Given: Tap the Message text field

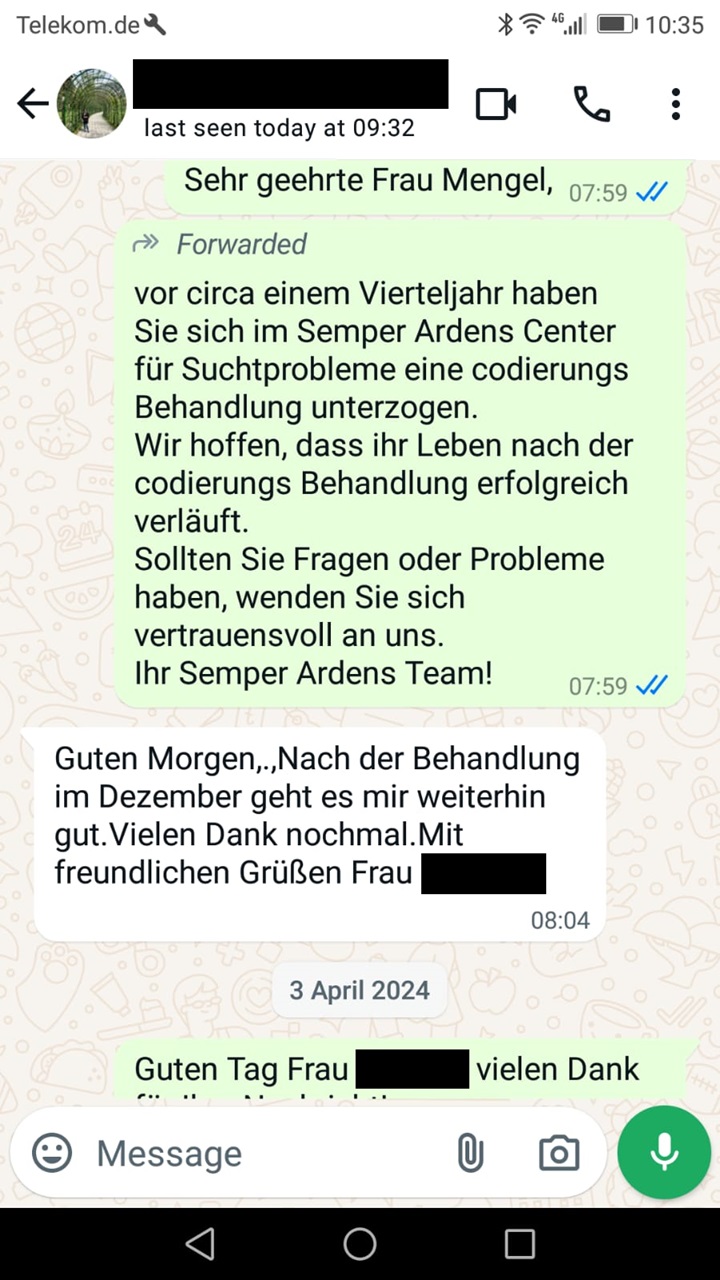Looking at the screenshot, I should (x=260, y=1153).
